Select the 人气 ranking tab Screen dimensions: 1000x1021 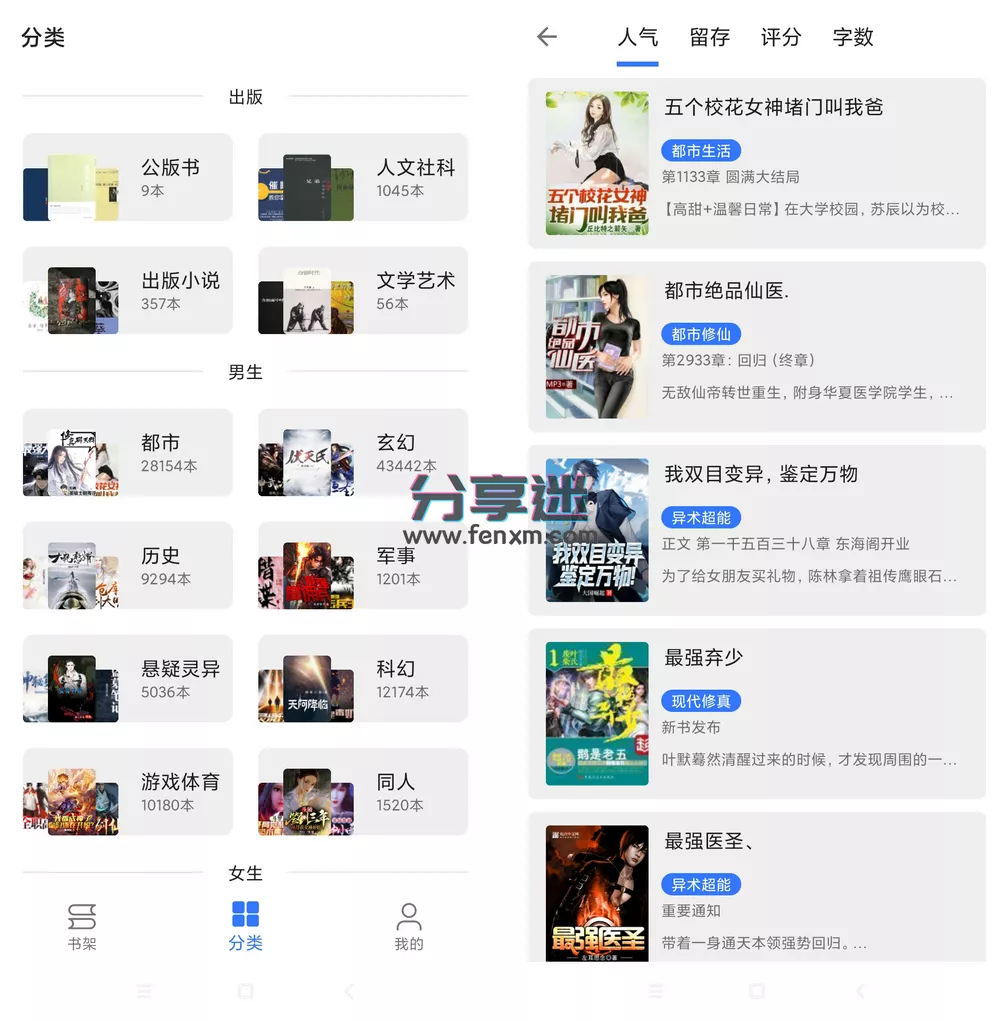638,37
